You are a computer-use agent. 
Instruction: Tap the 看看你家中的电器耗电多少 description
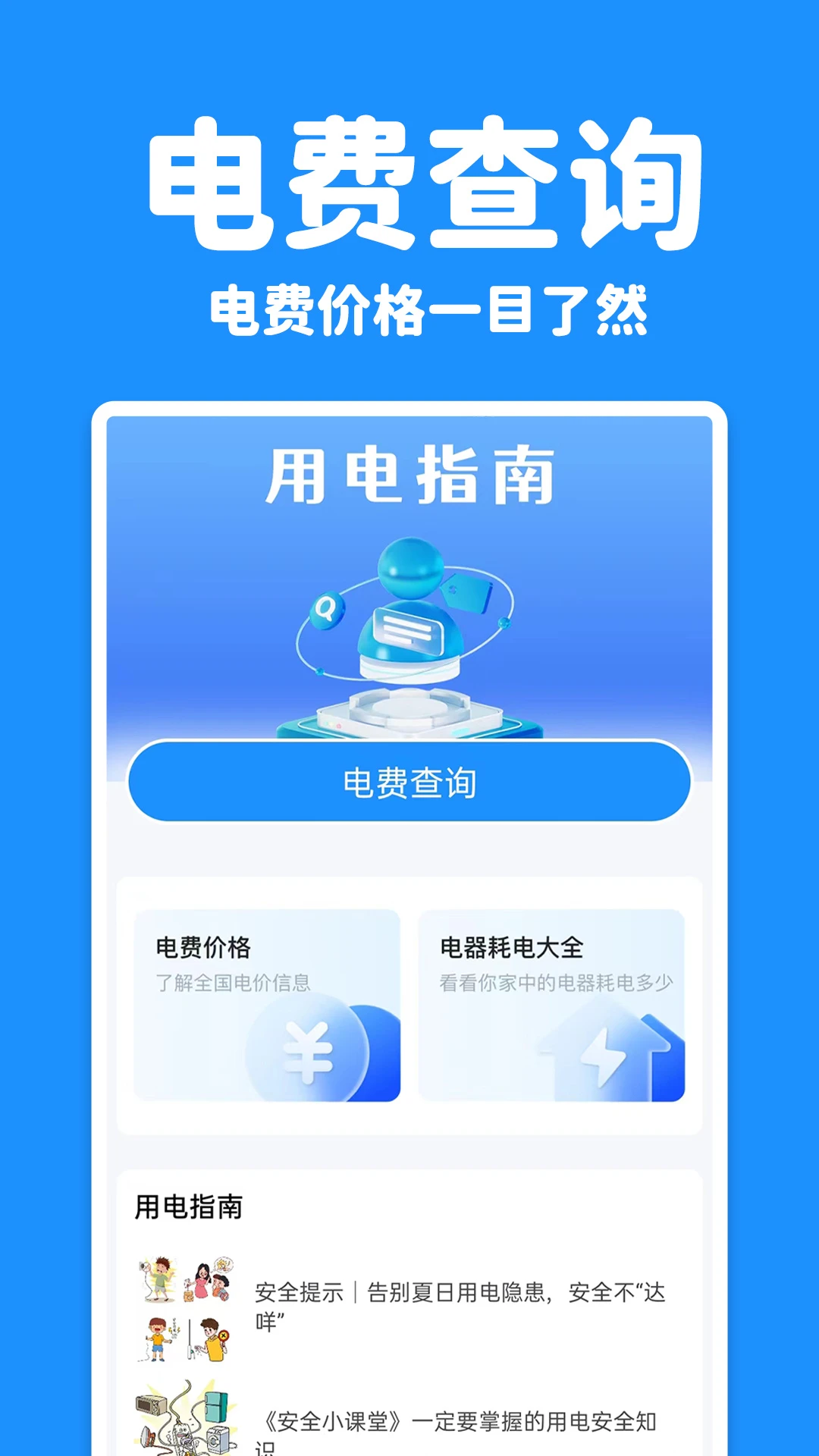pos(555,981)
